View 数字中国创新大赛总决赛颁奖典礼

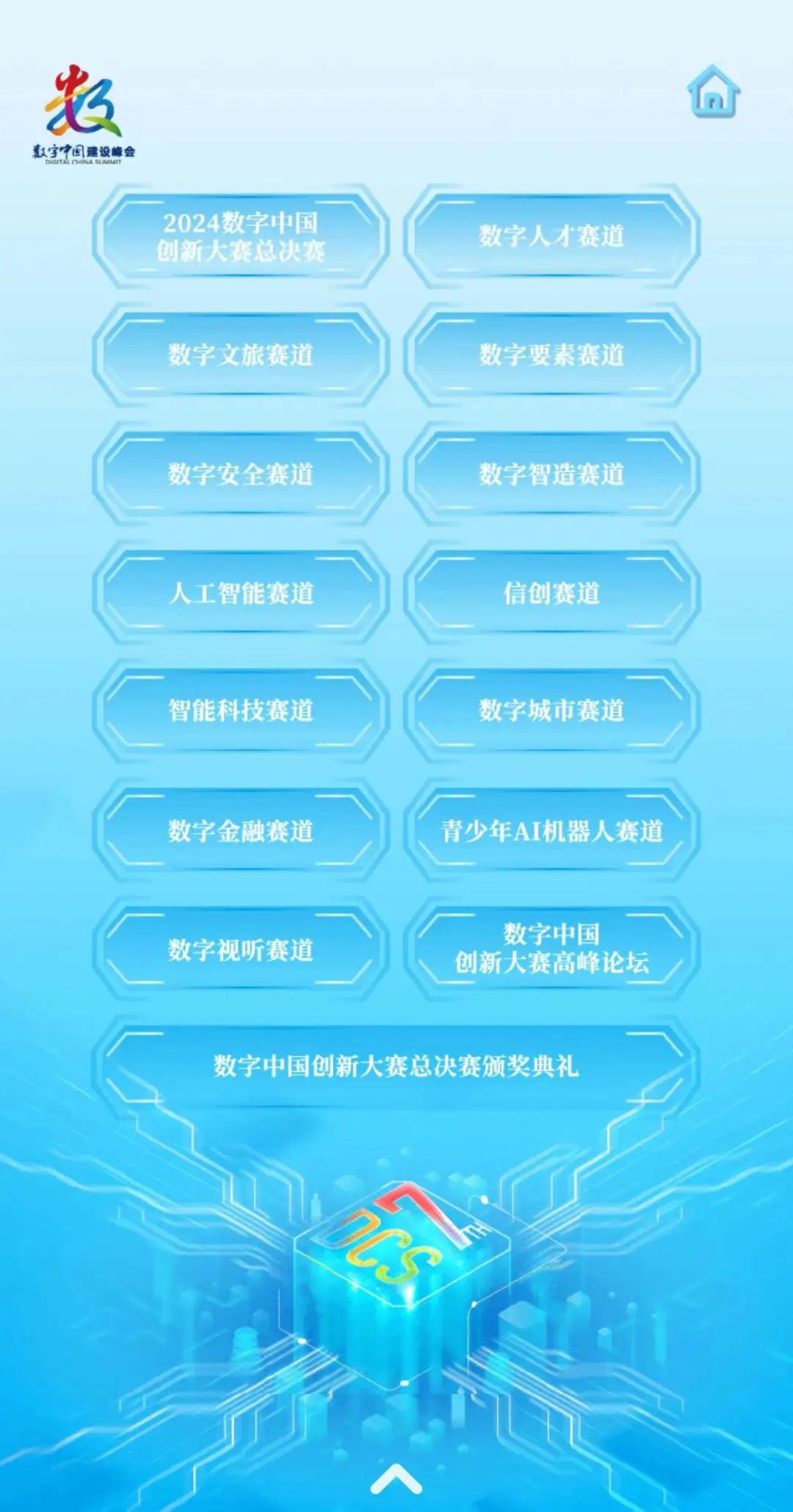(396, 1066)
